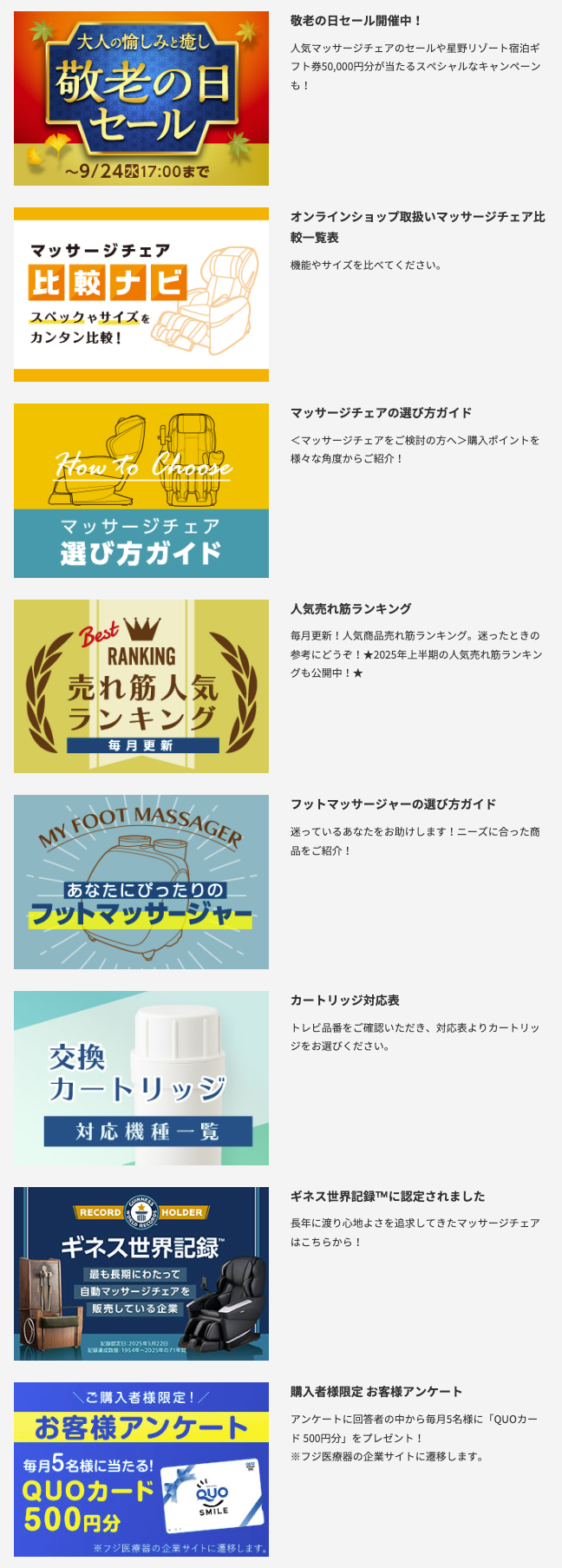Open the 売れ筋人気ランキング banner
562x1568 pixels.
click(140, 686)
